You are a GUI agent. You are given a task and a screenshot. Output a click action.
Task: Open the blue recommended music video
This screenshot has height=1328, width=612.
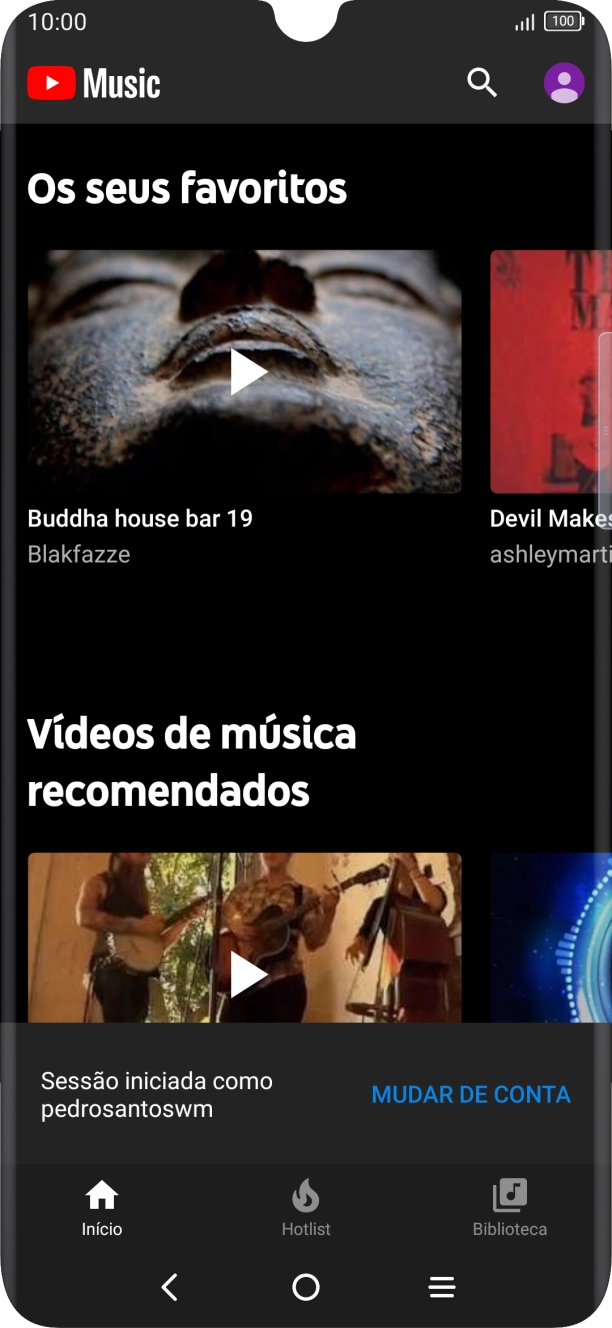tap(551, 937)
